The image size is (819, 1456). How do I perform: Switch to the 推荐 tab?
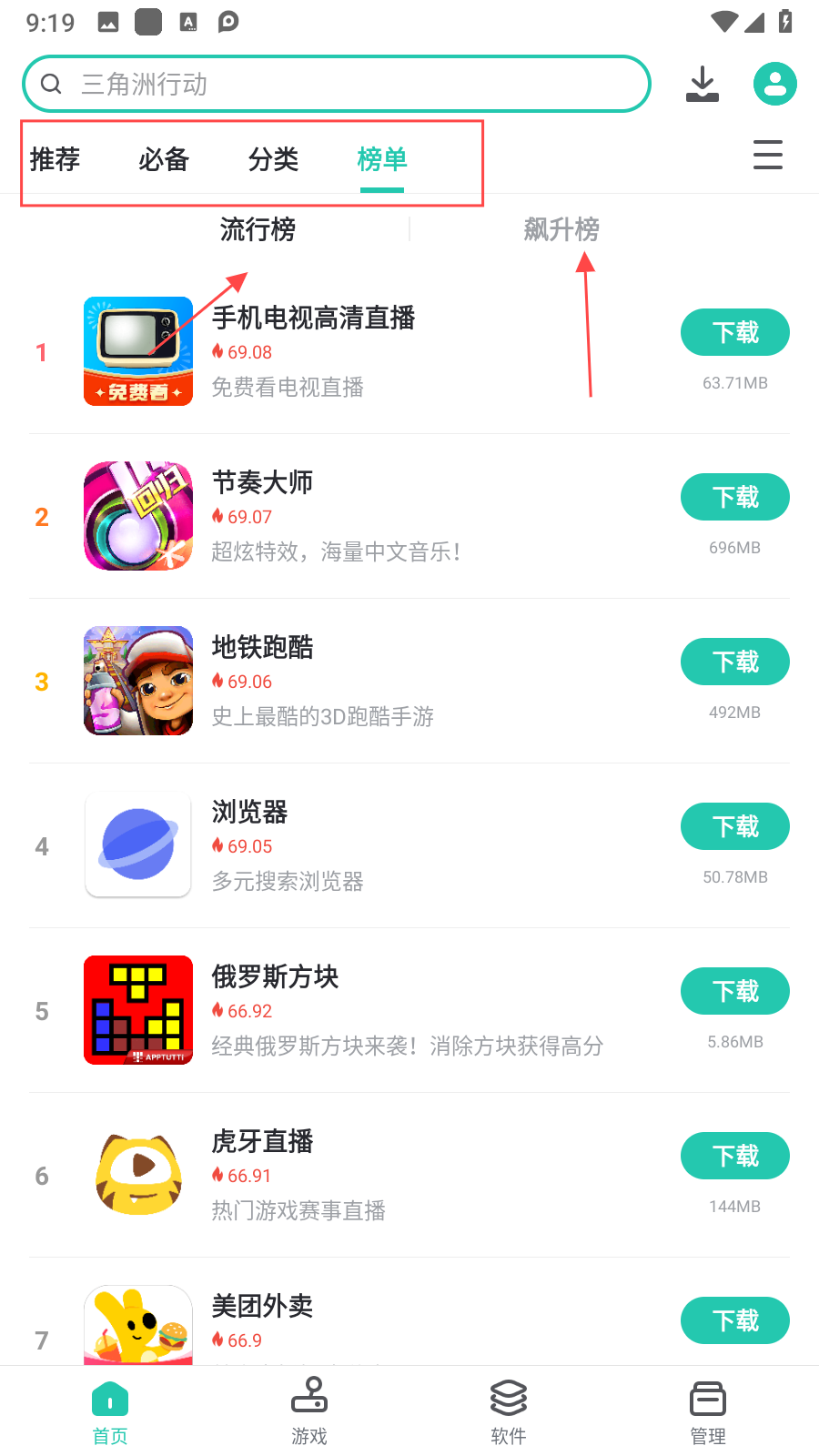pos(55,159)
